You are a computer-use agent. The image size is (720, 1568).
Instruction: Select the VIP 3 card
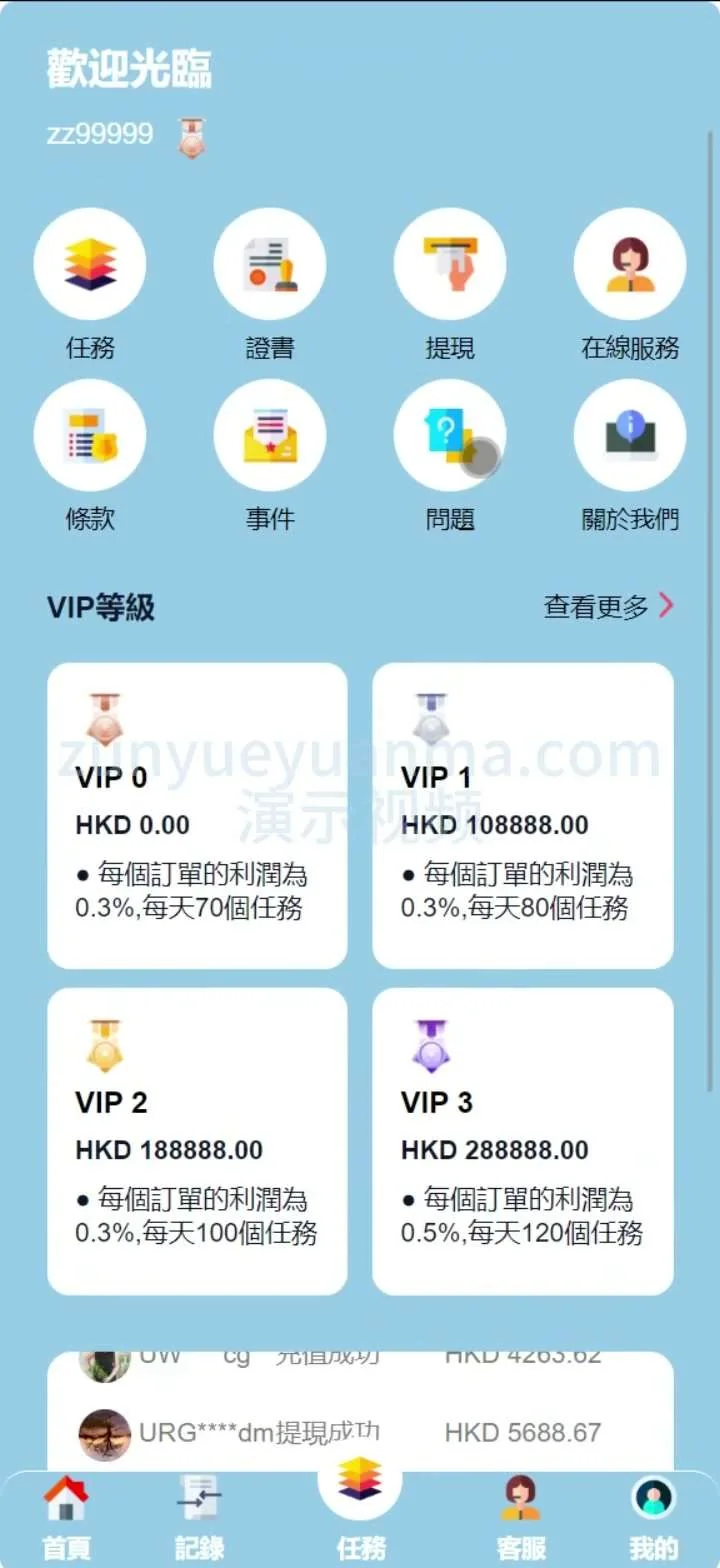pos(522,1140)
